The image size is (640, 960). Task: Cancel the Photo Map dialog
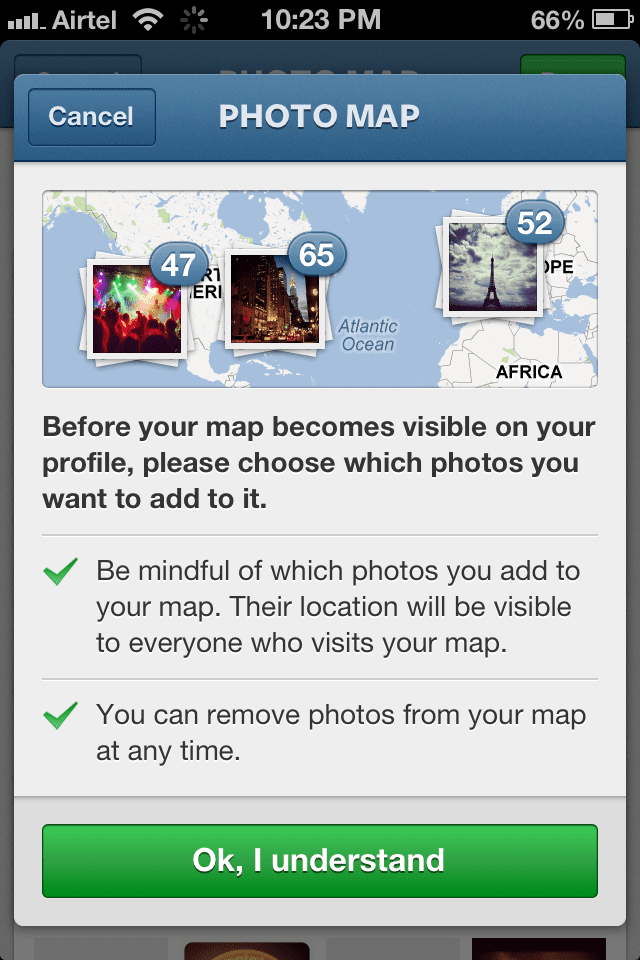(x=92, y=117)
